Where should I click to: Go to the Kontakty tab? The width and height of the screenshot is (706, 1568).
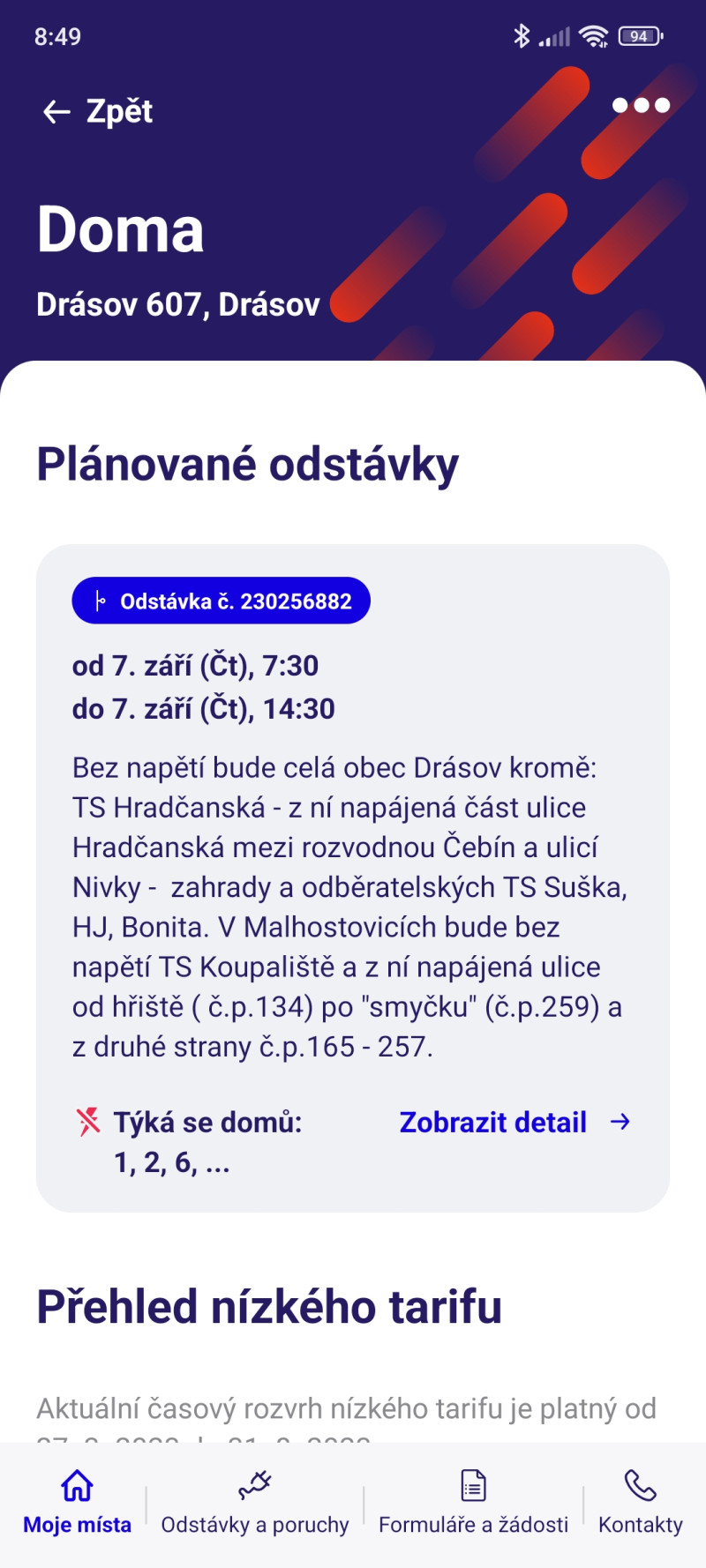pos(641,1505)
